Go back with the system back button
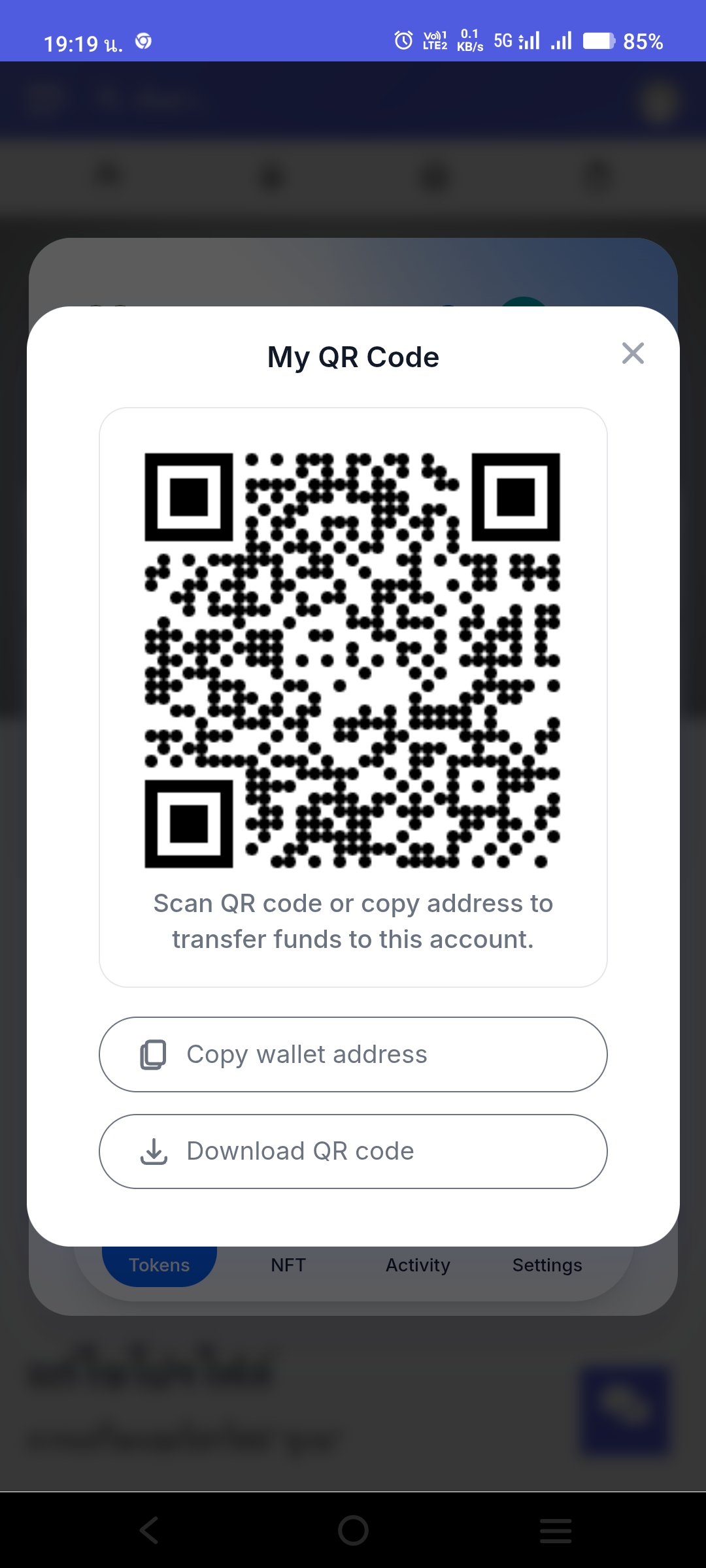This screenshot has width=706, height=1568. [x=150, y=1530]
